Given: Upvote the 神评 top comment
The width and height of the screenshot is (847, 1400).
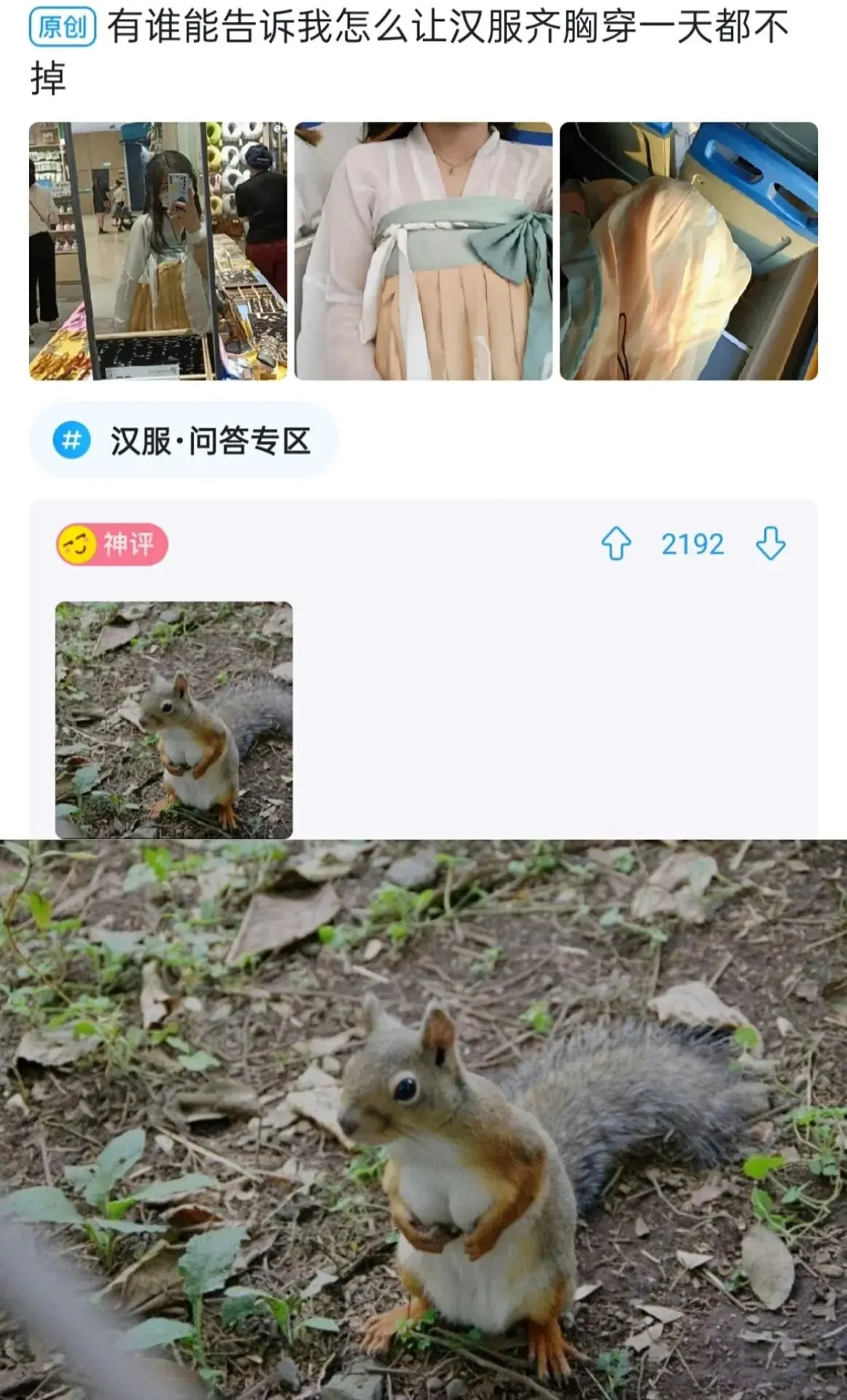Looking at the screenshot, I should click(616, 544).
